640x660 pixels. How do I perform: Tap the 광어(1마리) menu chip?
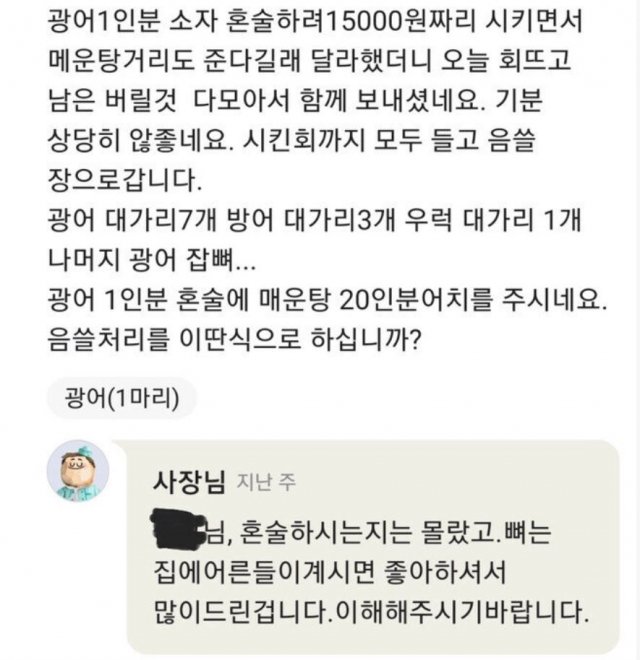122,399
